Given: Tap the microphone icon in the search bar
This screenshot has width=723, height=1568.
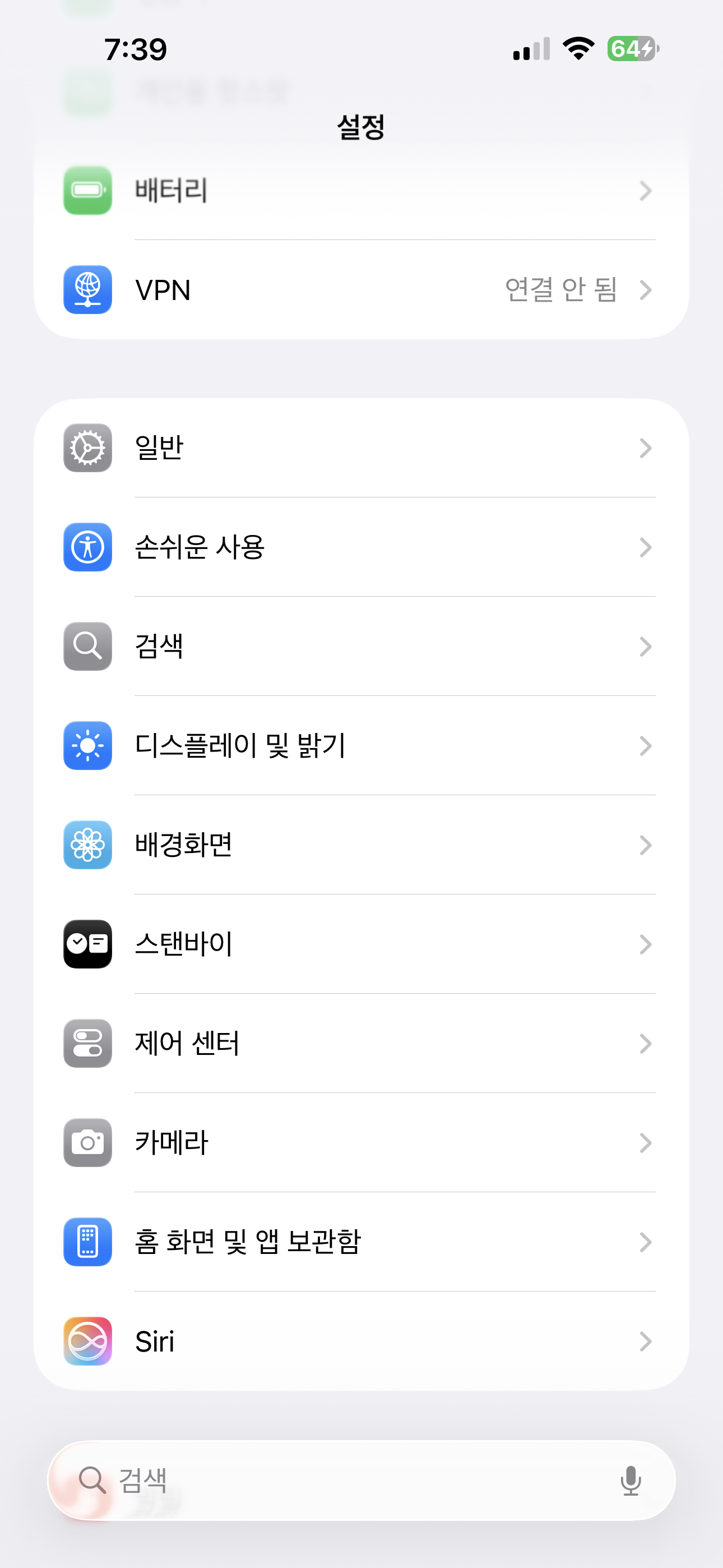Looking at the screenshot, I should (x=631, y=1481).
